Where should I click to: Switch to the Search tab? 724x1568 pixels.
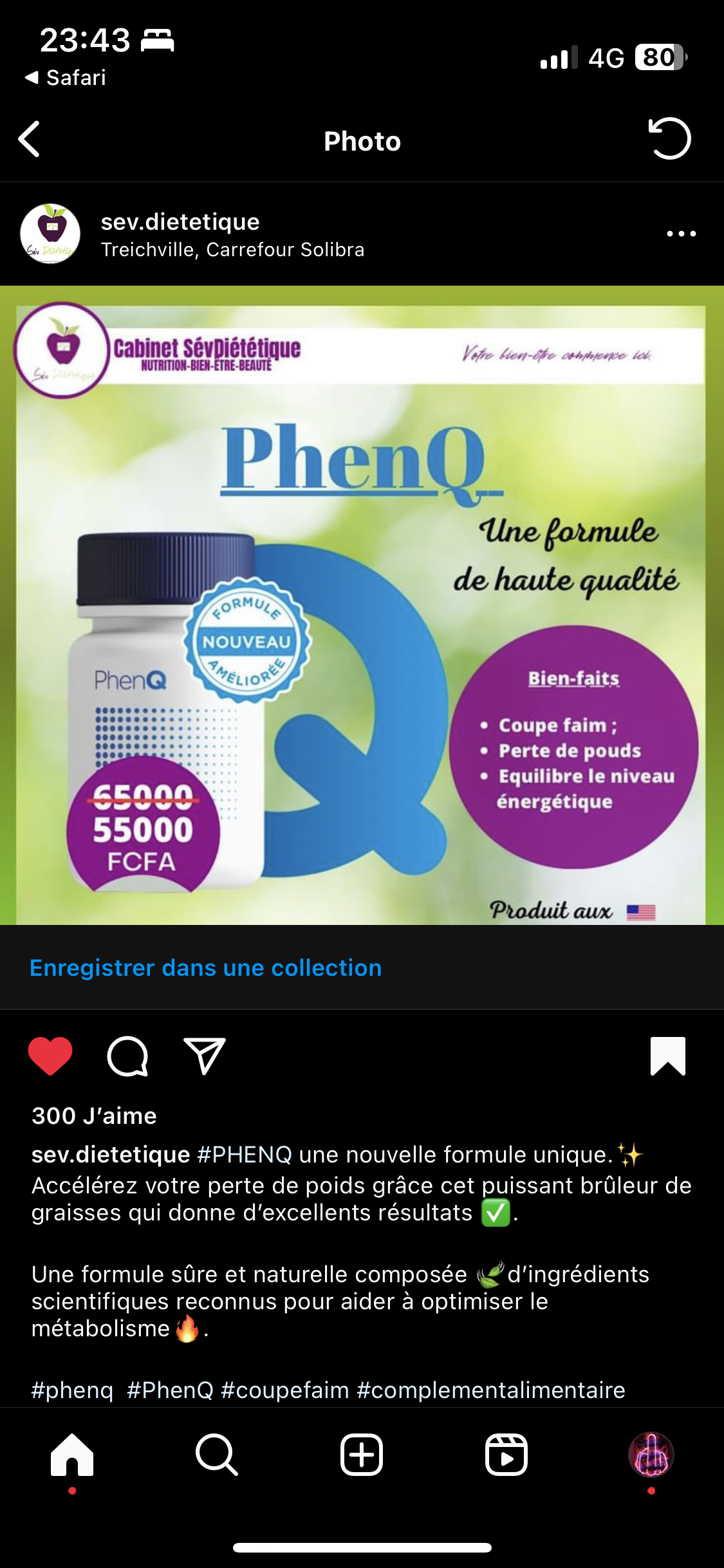[x=217, y=1455]
